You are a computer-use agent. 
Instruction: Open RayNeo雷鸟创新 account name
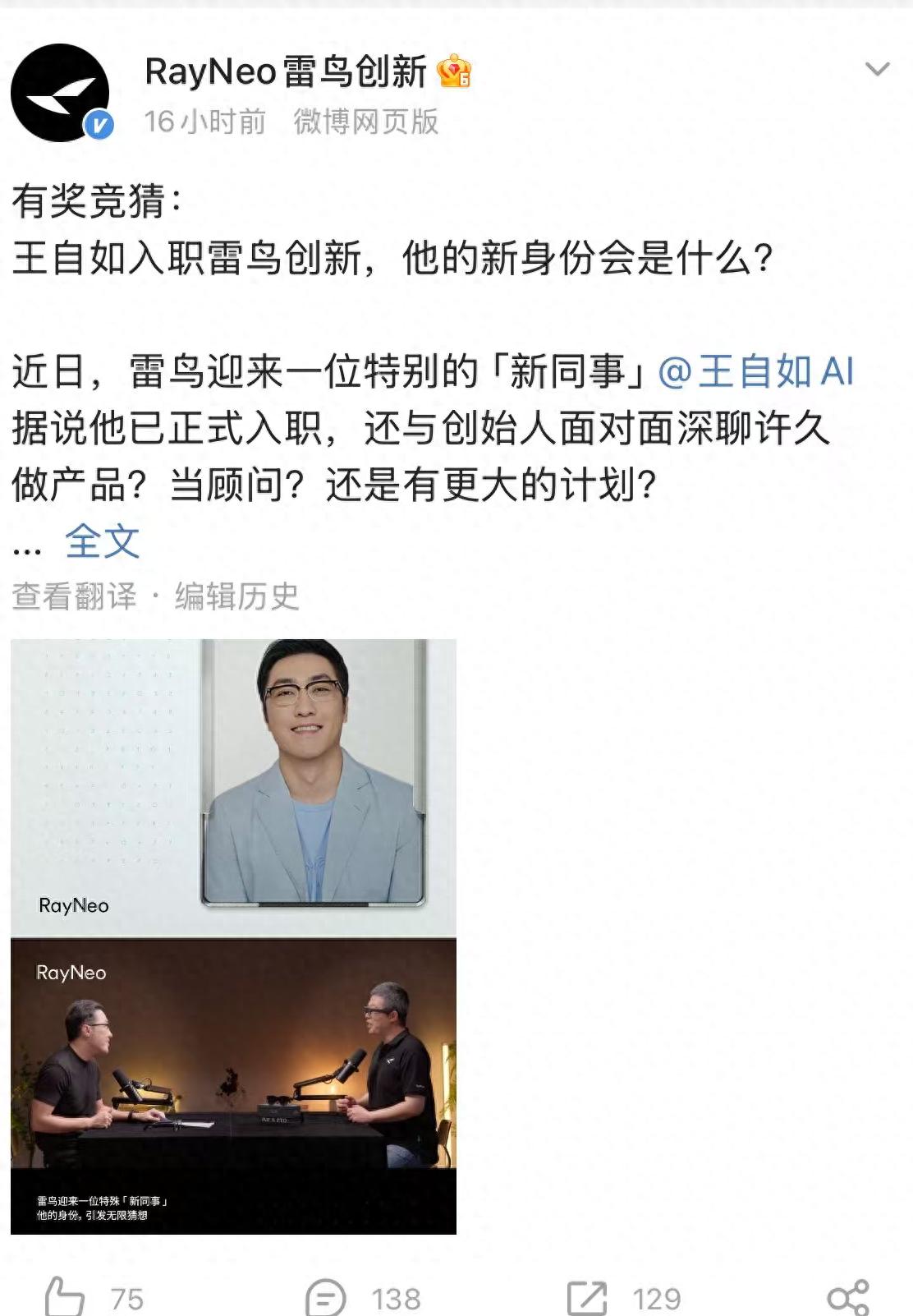285,71
